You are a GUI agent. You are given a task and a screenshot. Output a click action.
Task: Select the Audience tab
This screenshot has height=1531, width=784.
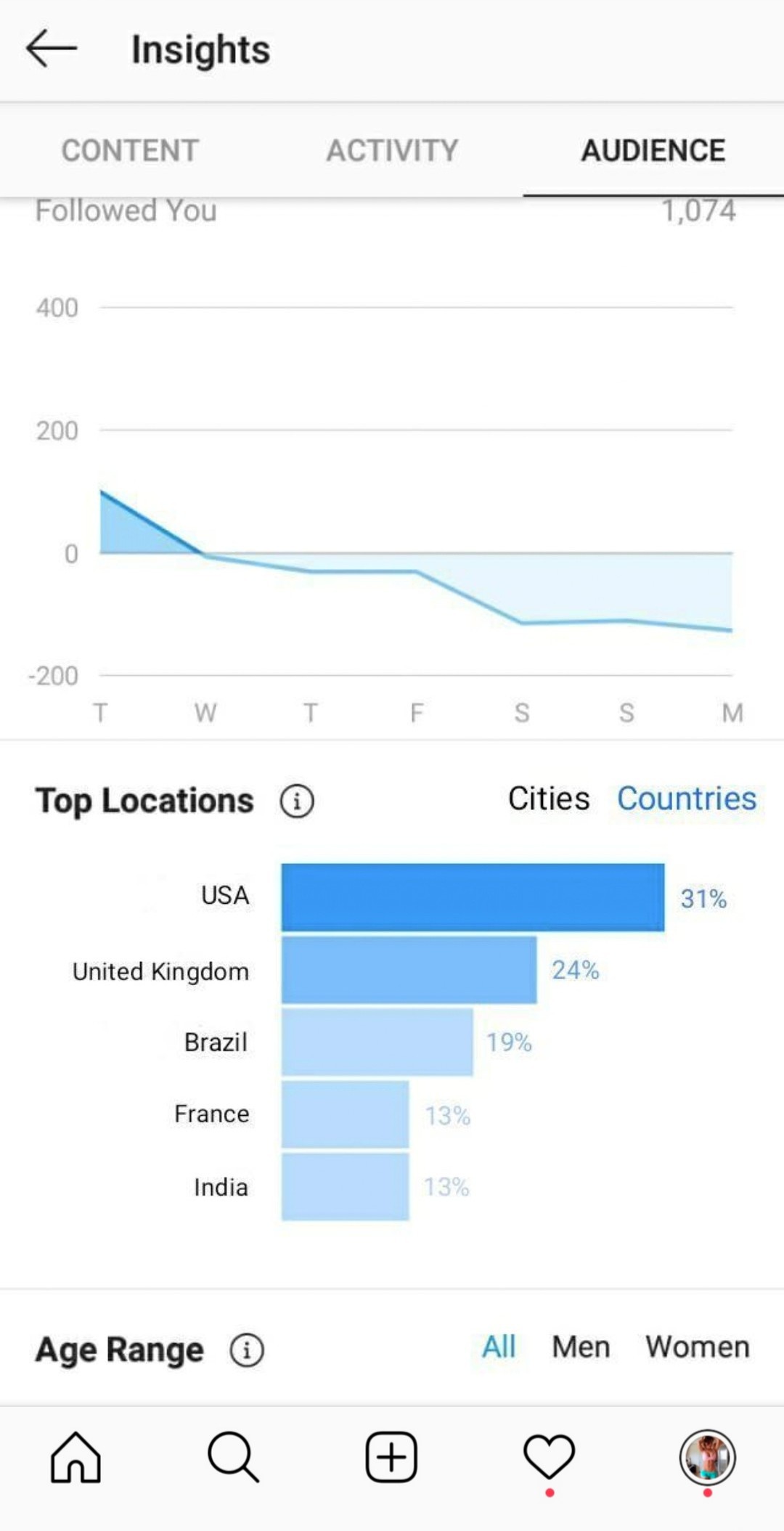click(x=653, y=150)
